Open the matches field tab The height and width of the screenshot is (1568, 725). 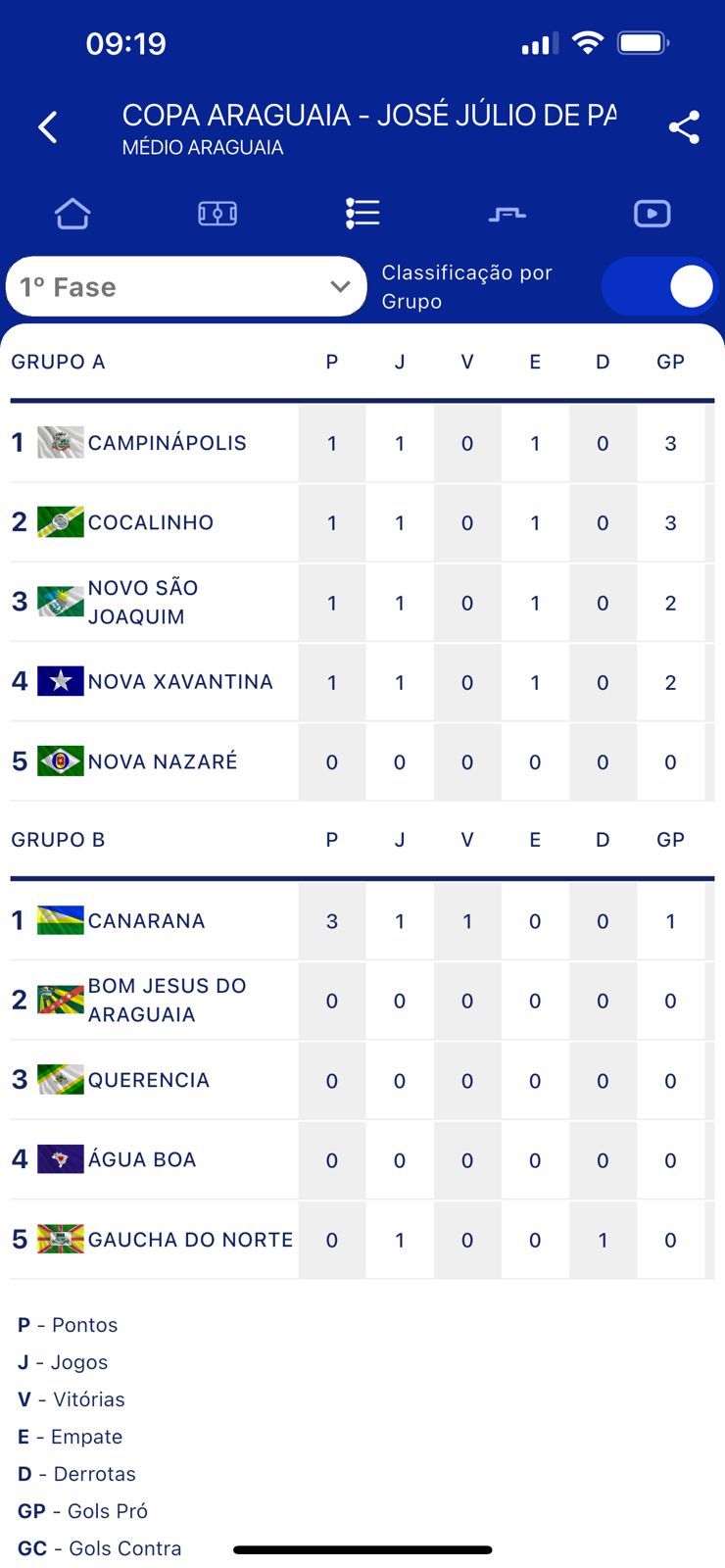[x=217, y=214]
